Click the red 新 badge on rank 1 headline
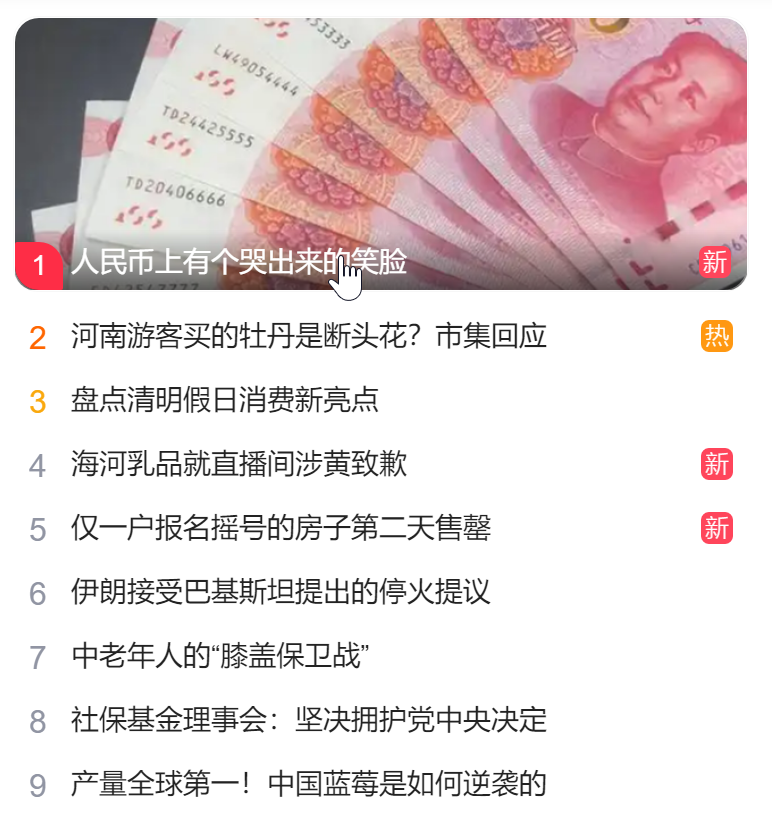The image size is (772, 840). pos(716,262)
